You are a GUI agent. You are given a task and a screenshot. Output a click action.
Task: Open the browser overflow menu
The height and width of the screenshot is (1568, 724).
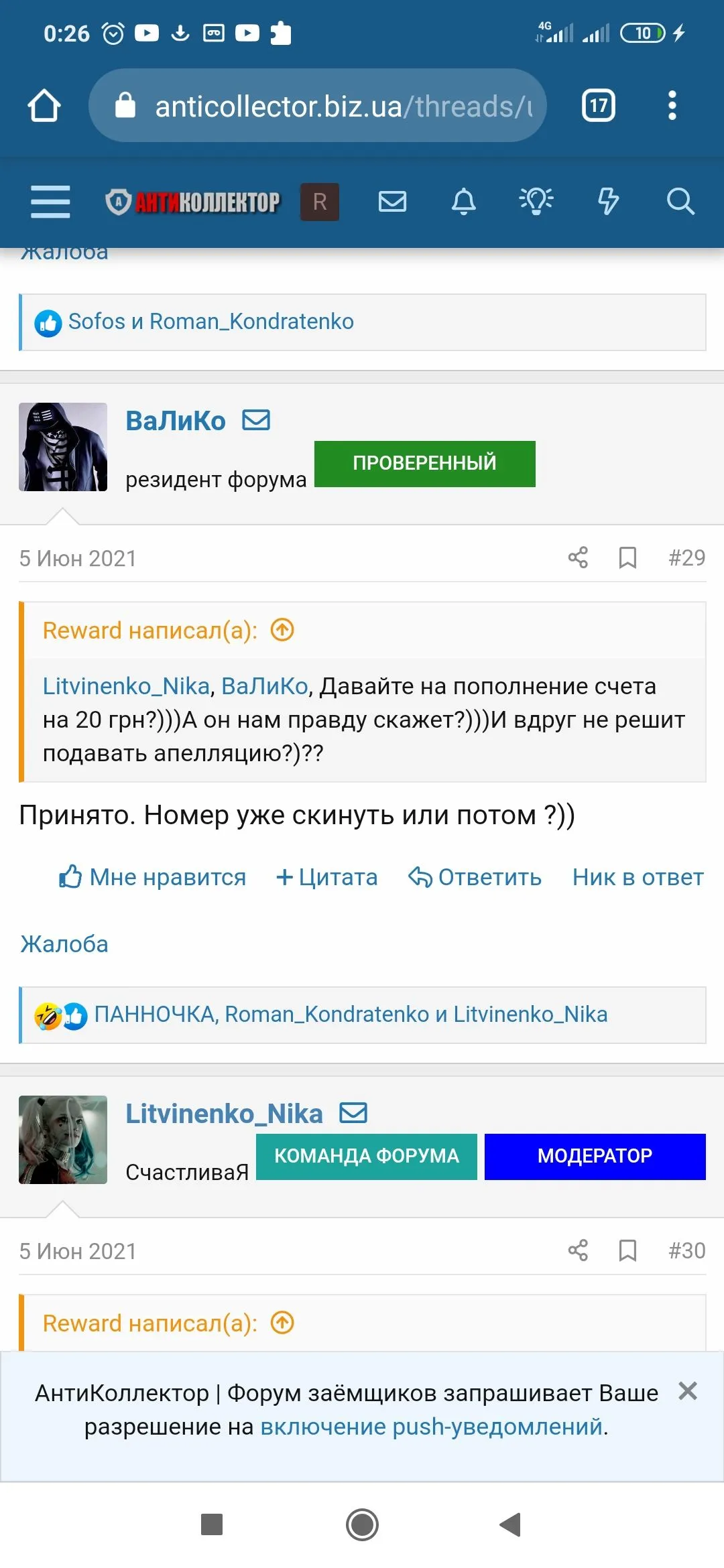672,106
